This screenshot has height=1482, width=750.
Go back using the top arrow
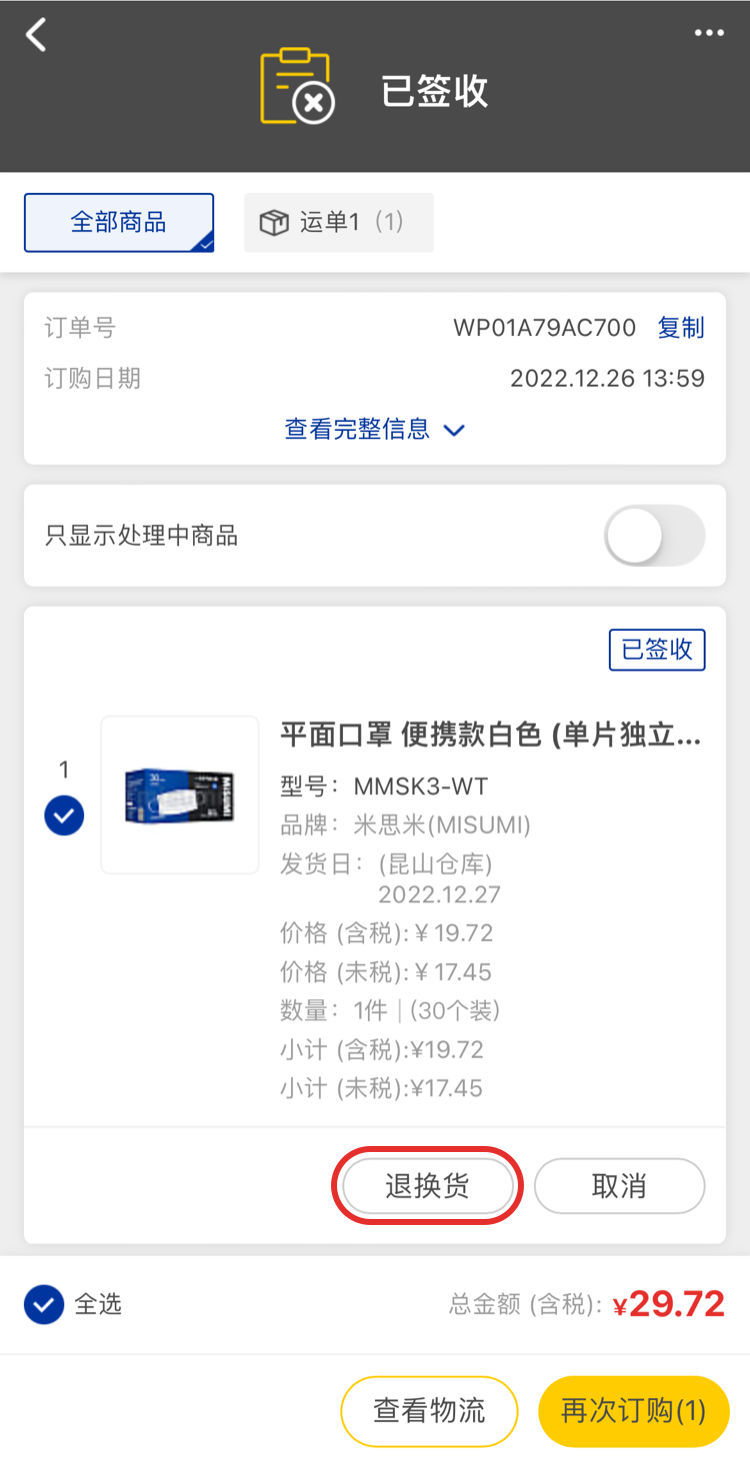pyautogui.click(x=36, y=36)
